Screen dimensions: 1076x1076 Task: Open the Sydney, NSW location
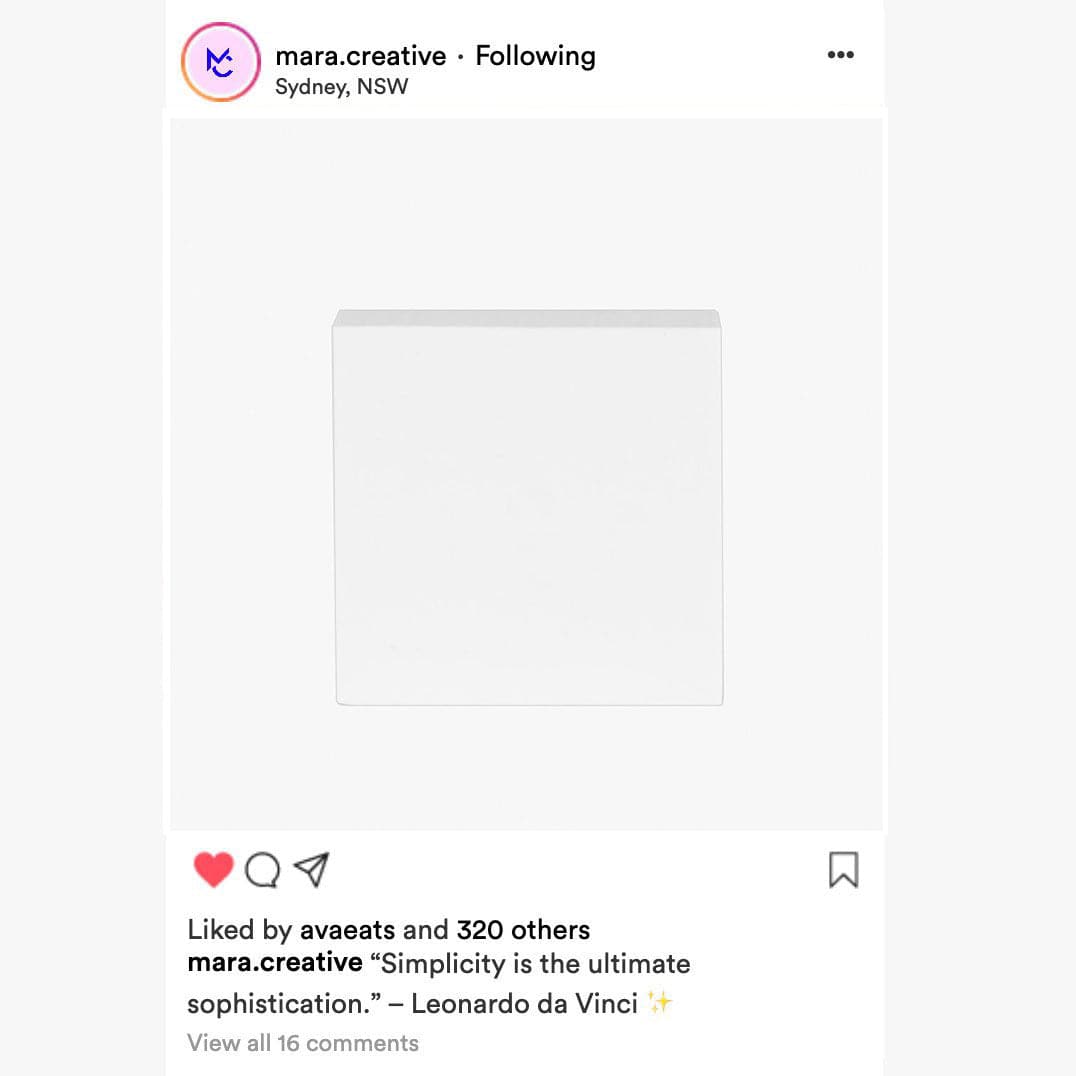click(x=341, y=86)
